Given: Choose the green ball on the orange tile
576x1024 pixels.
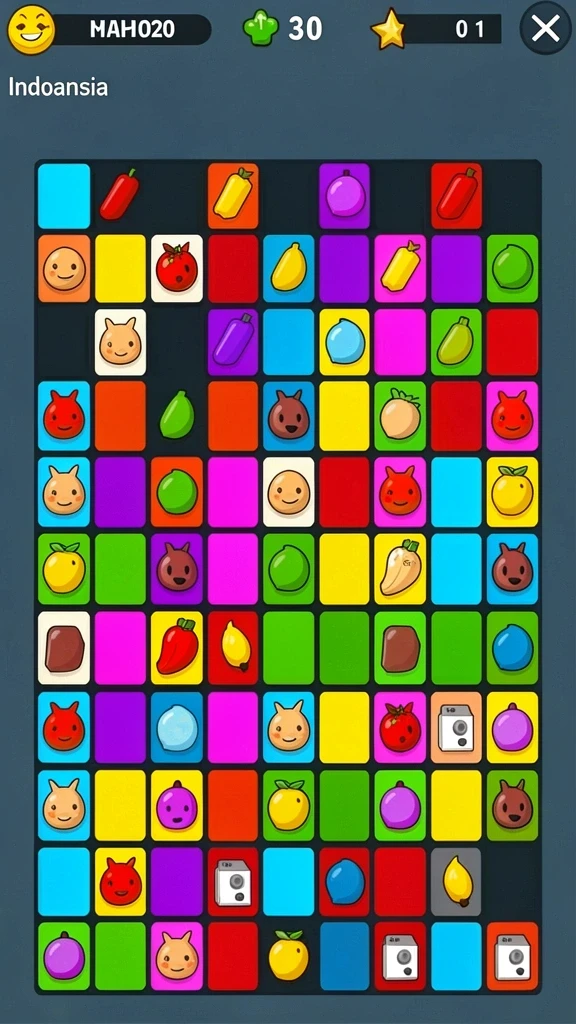Looking at the screenshot, I should (177, 492).
